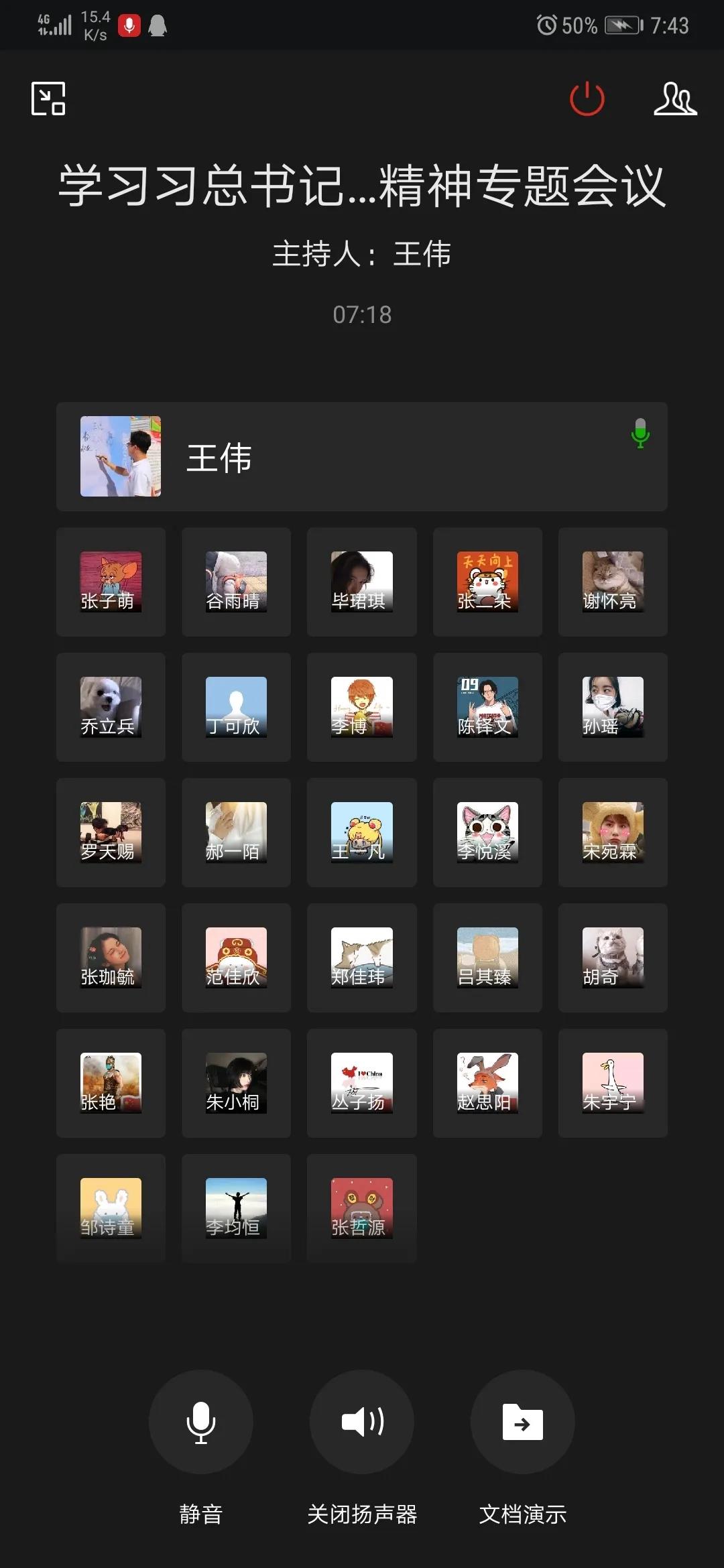End the meeting with power icon
Viewport: 724px width, 1568px height.
(587, 99)
